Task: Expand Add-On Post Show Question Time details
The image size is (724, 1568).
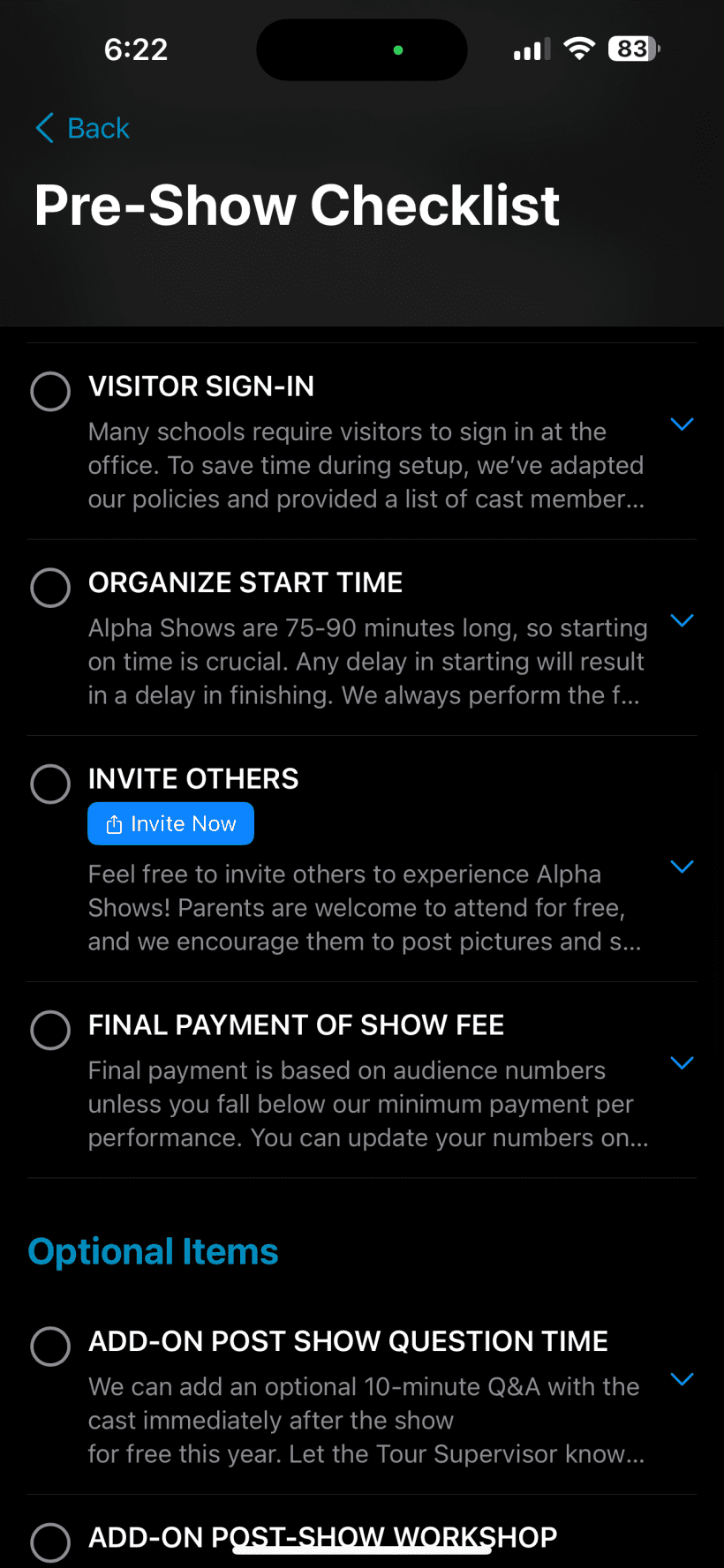Action: [682, 1379]
